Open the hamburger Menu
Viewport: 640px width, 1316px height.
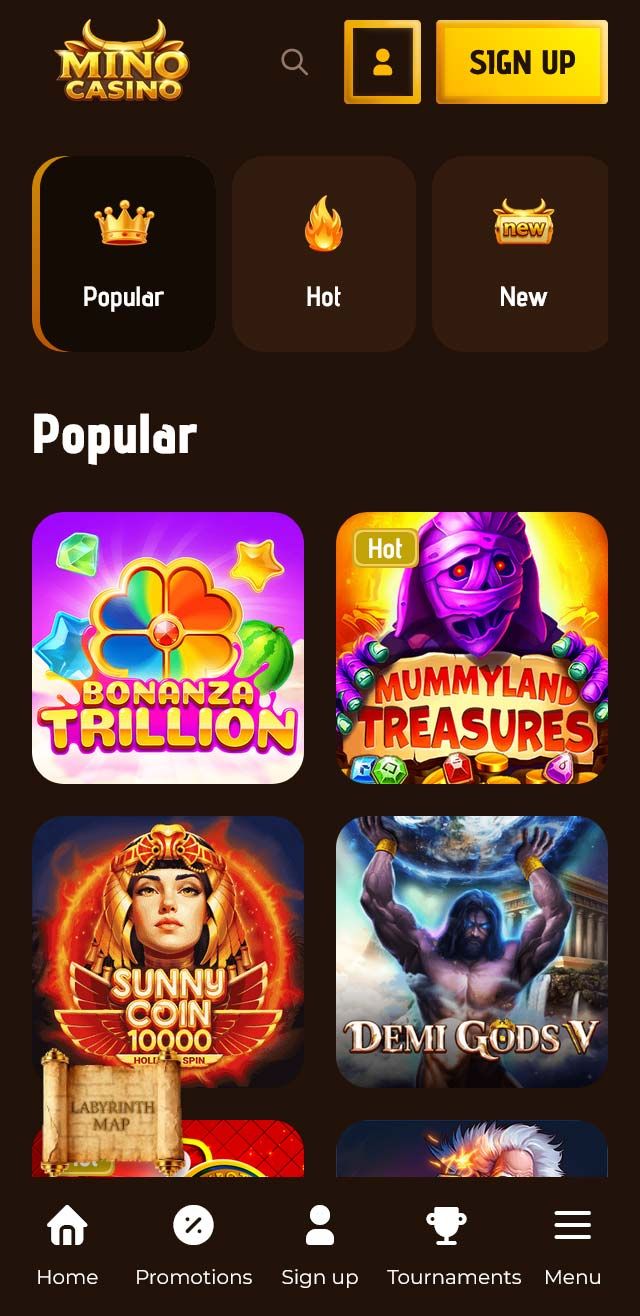(x=573, y=1245)
